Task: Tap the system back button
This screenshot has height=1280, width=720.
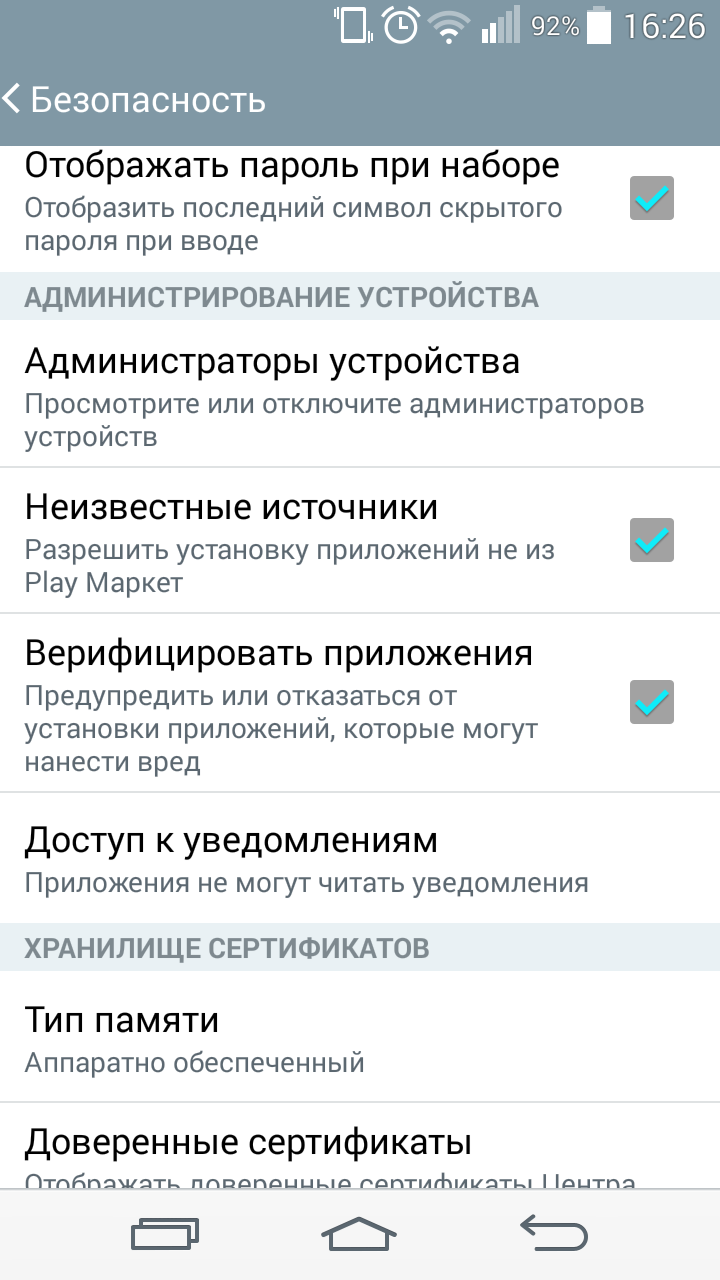Action: click(x=554, y=1233)
